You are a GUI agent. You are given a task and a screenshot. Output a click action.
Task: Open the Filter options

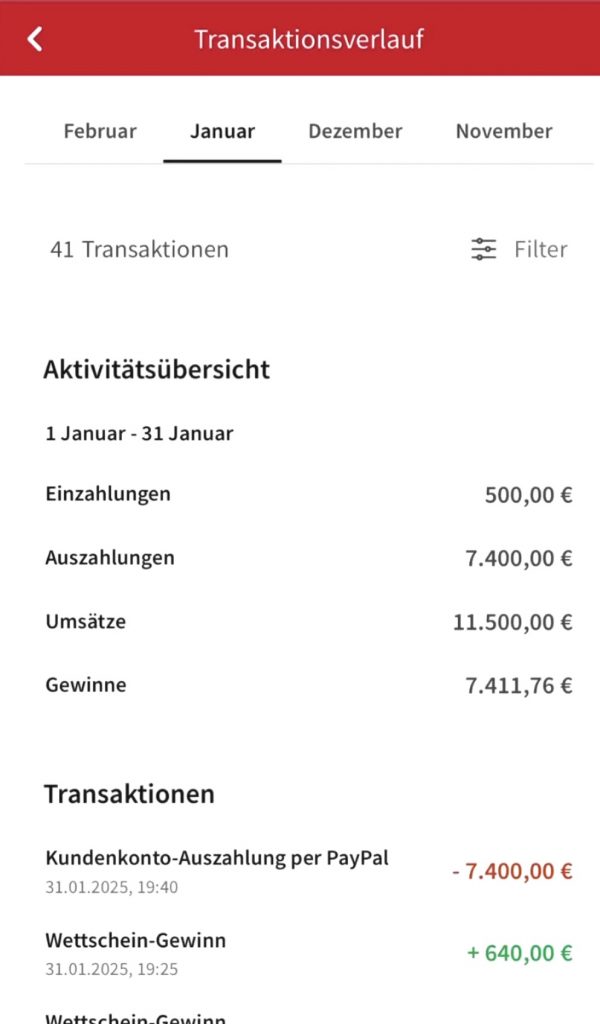click(x=519, y=249)
